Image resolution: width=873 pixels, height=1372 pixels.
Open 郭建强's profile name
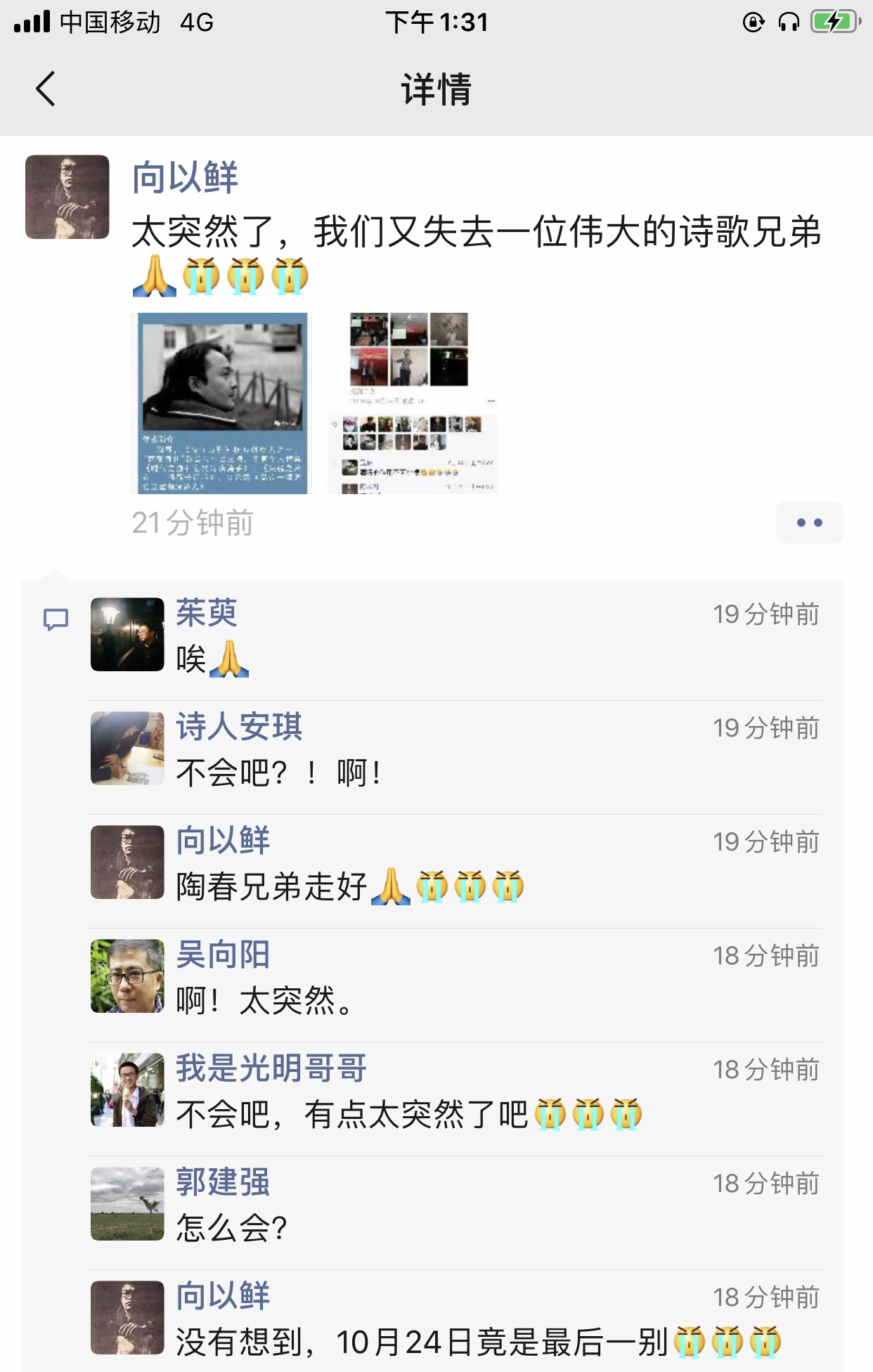coord(222,1182)
